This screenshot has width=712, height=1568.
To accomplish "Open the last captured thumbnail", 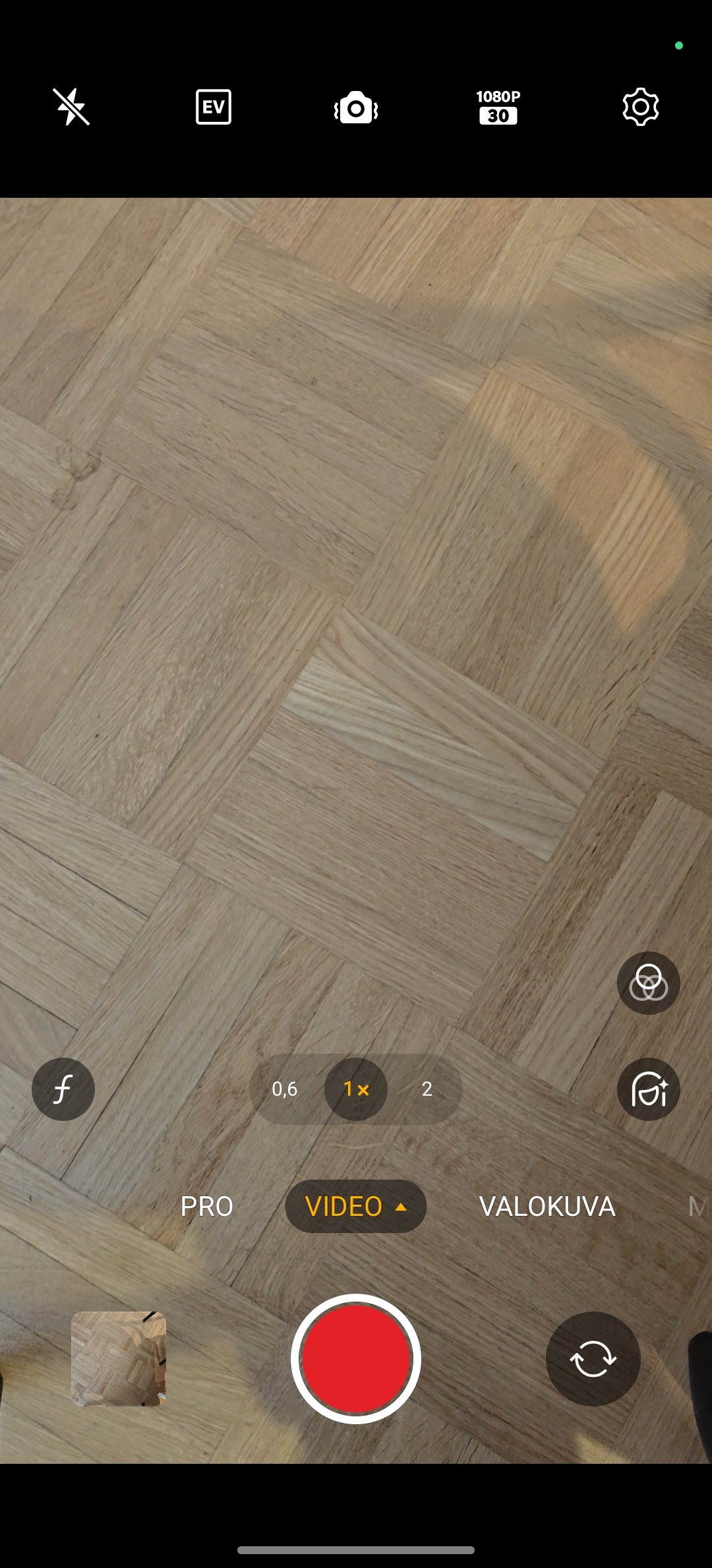I will coord(119,1359).
